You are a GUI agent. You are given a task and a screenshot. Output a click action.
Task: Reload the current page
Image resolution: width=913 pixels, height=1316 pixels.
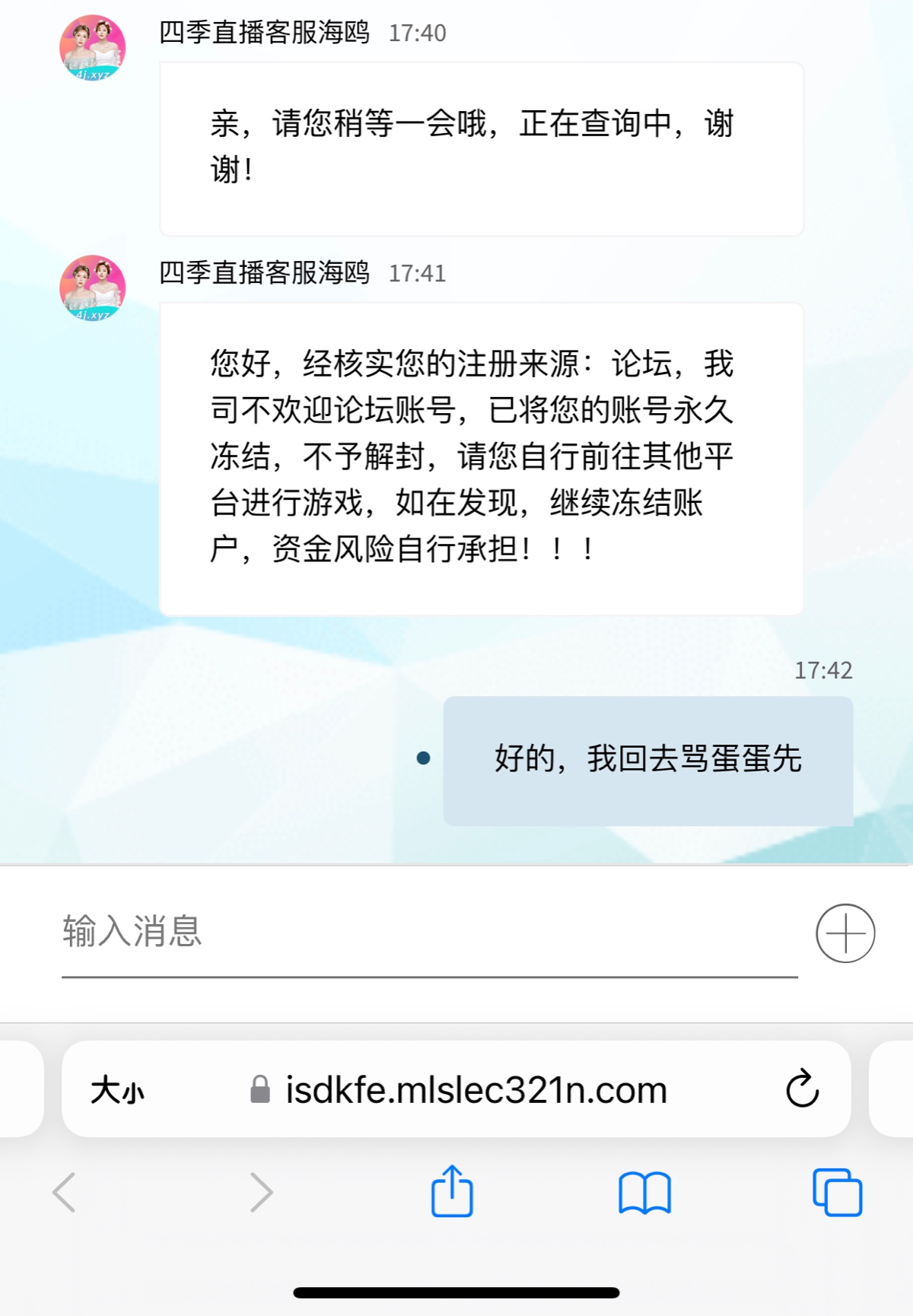802,1089
